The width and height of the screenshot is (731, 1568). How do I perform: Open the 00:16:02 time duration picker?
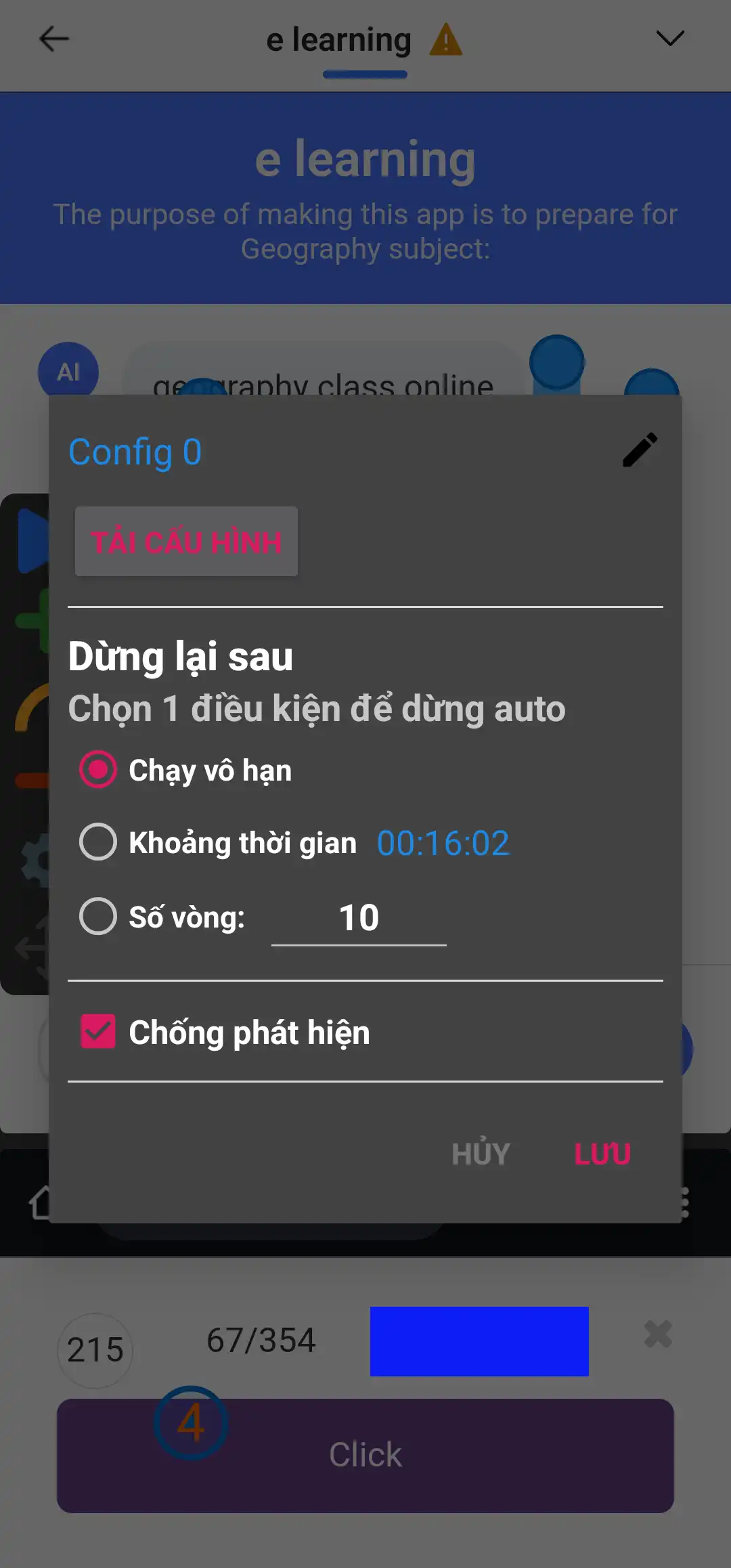click(x=443, y=843)
